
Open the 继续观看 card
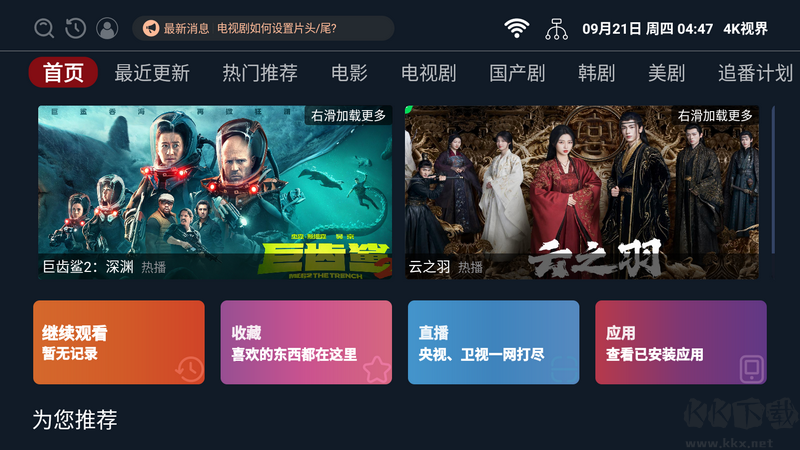[119, 342]
